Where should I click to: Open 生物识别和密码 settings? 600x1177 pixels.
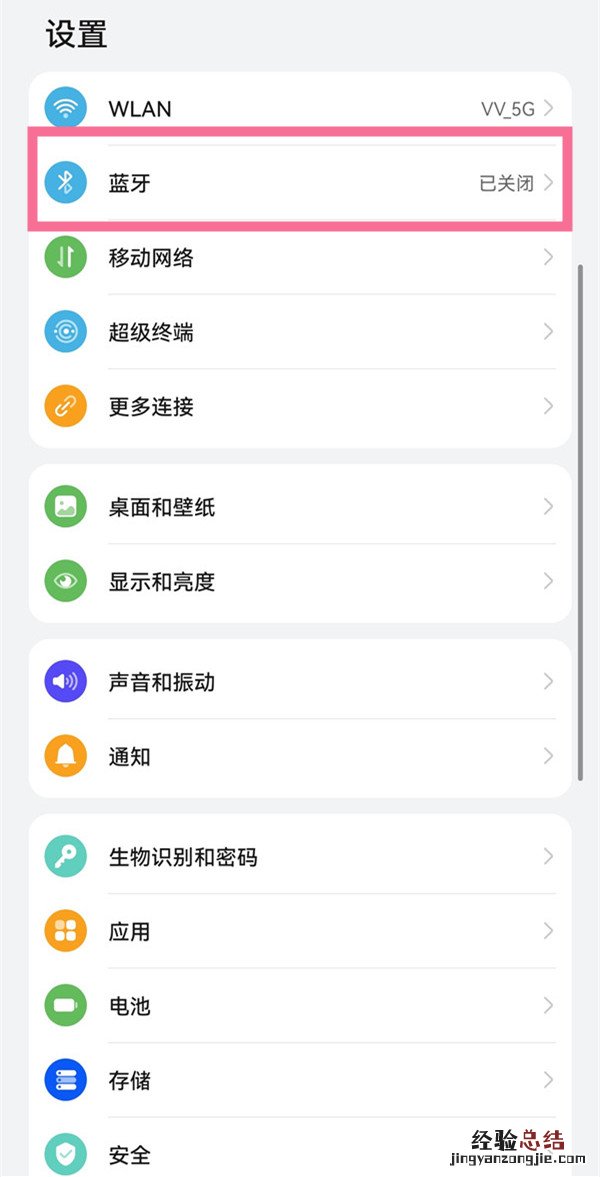click(x=300, y=857)
